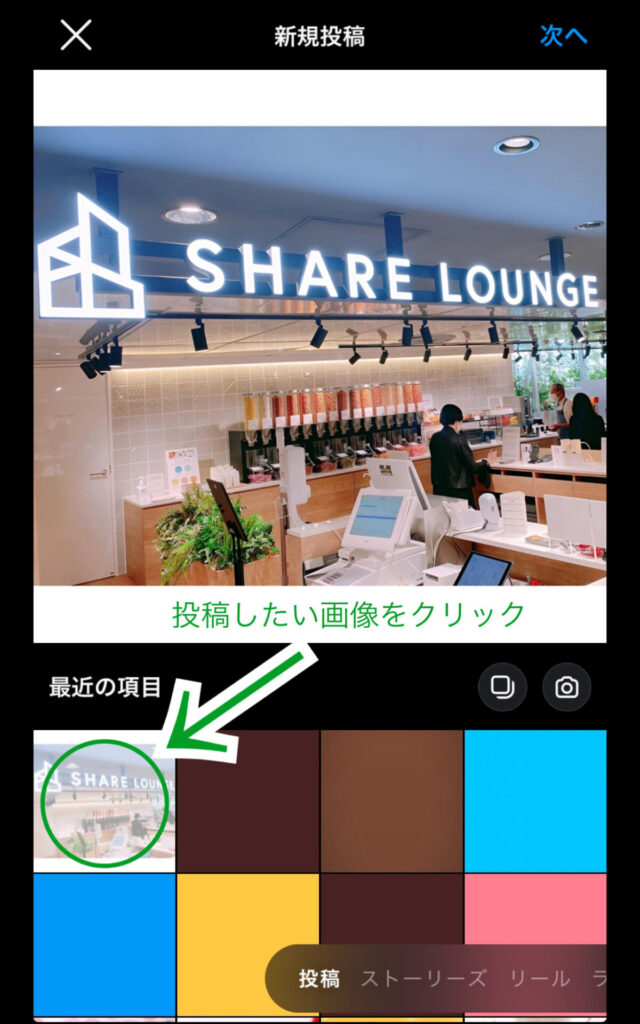The width and height of the screenshot is (640, 1024).
Task: Select the light brown image tile
Action: coord(391,800)
